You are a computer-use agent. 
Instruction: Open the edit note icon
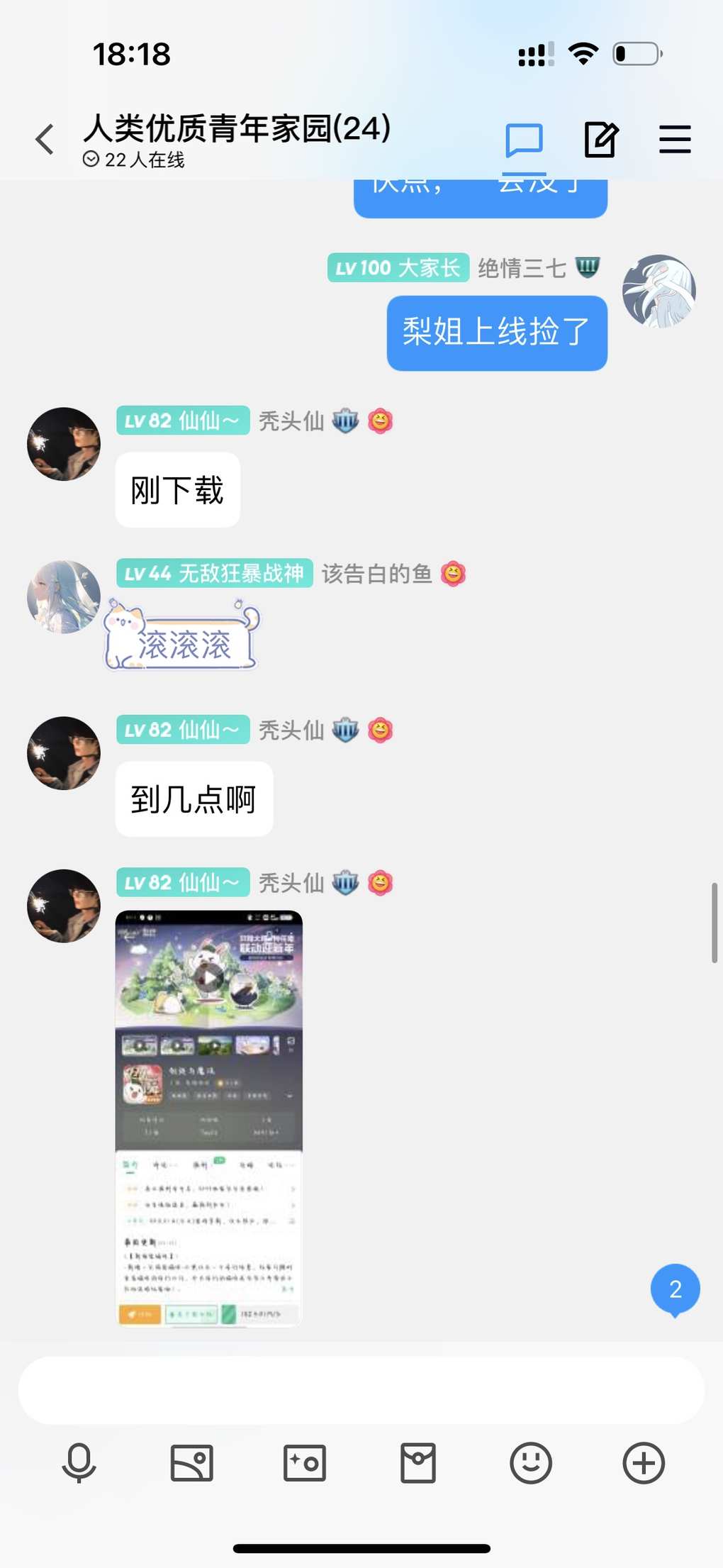[601, 140]
